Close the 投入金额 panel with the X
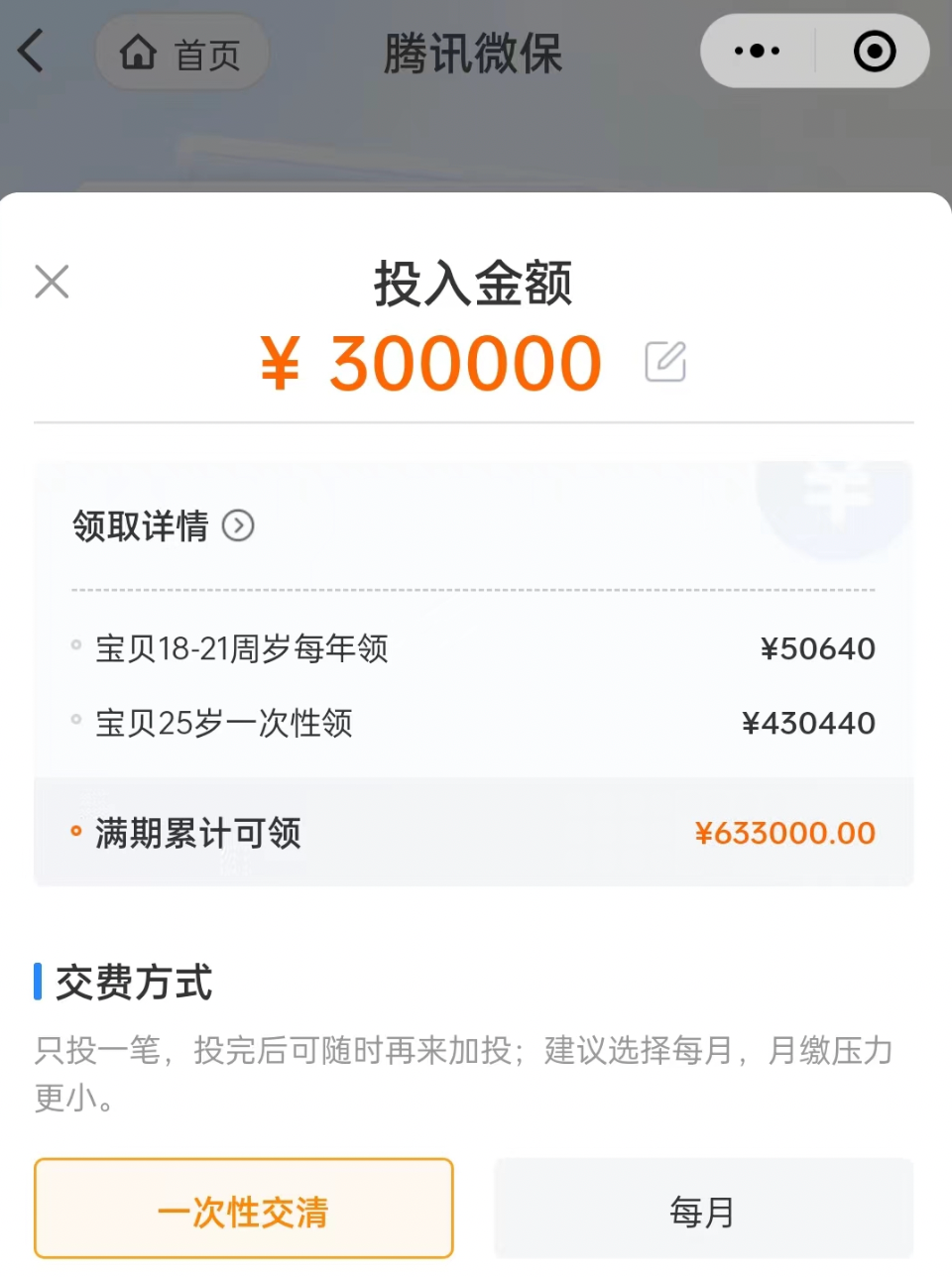 (52, 283)
